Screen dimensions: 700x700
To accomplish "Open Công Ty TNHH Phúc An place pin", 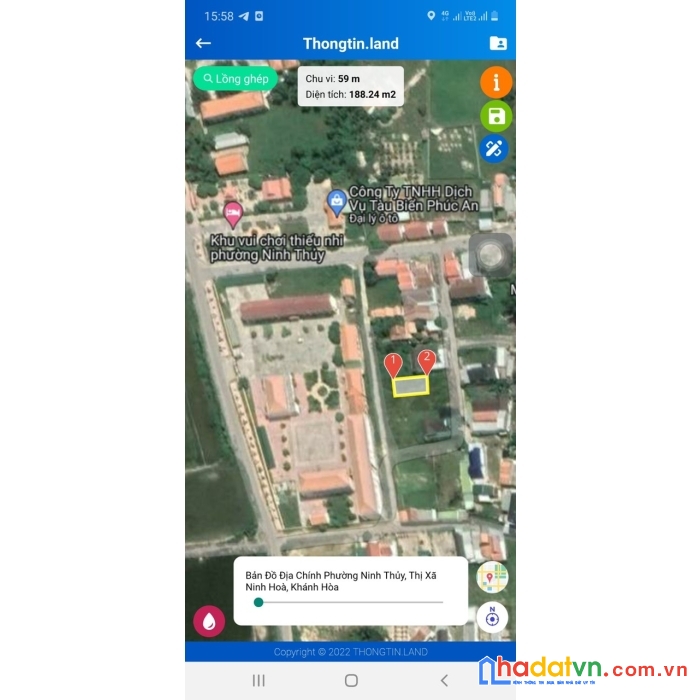I will pos(337,201).
